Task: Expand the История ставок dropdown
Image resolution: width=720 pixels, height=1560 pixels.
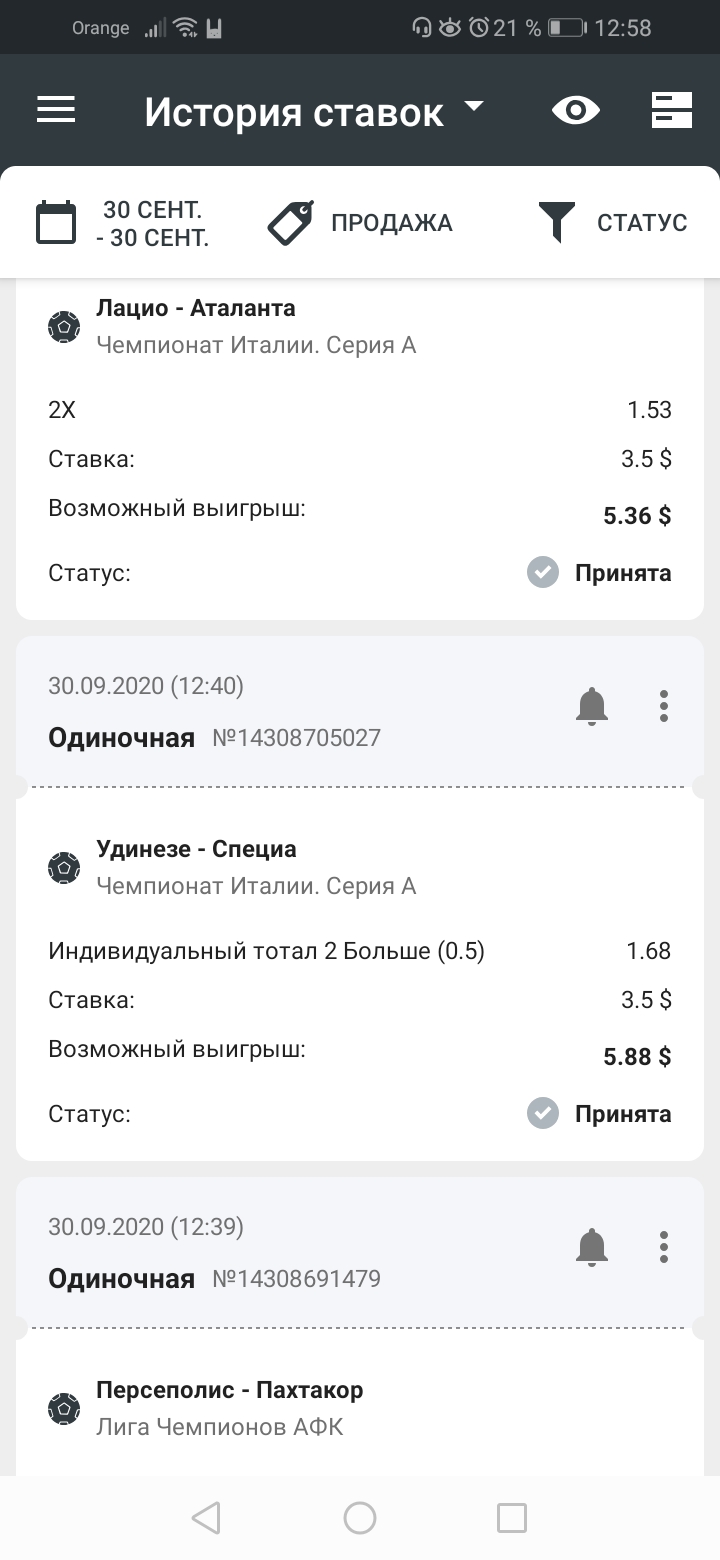Action: coord(314,111)
